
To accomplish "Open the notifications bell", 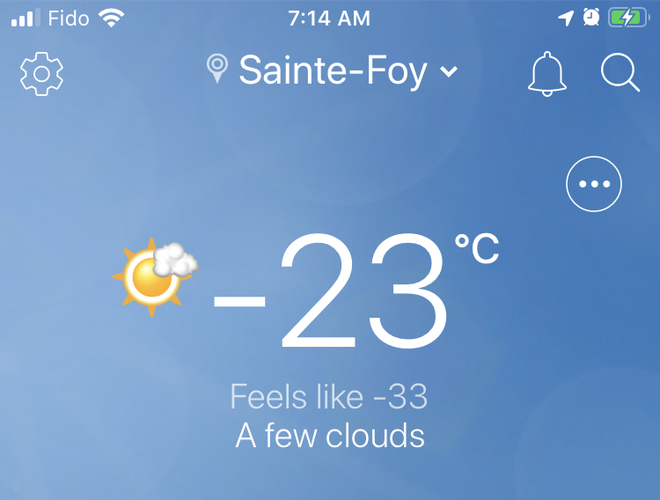I will [x=547, y=73].
